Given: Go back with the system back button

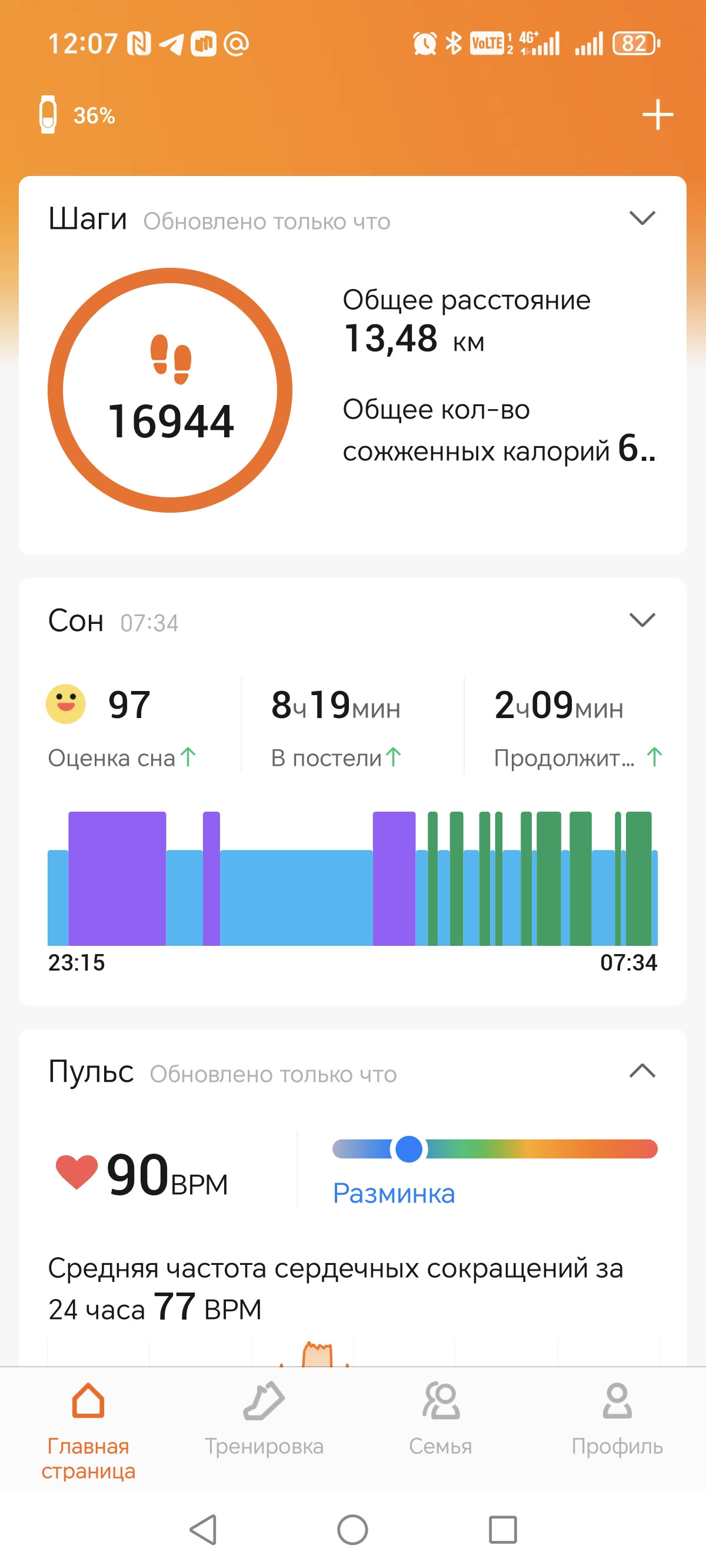Looking at the screenshot, I should 204,1529.
